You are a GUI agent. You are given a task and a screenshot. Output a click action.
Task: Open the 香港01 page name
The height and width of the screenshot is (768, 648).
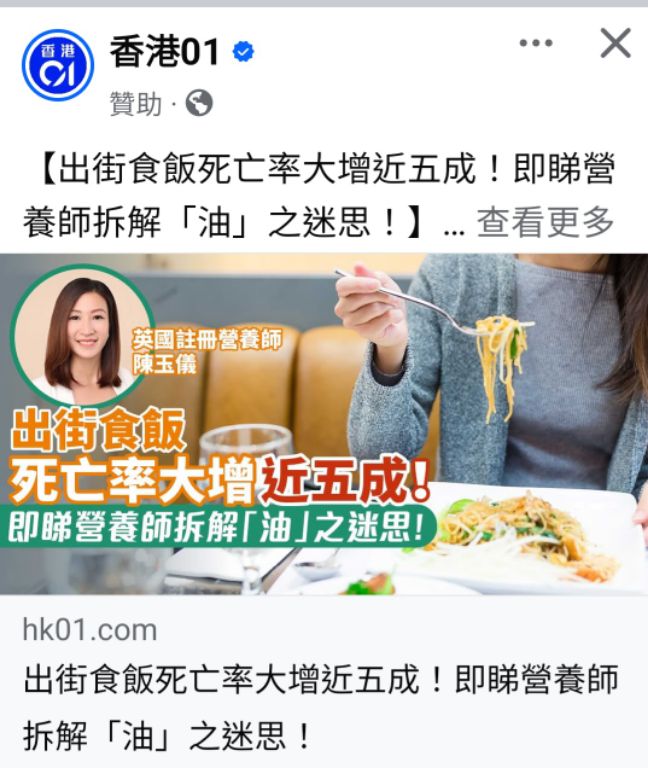[164, 52]
